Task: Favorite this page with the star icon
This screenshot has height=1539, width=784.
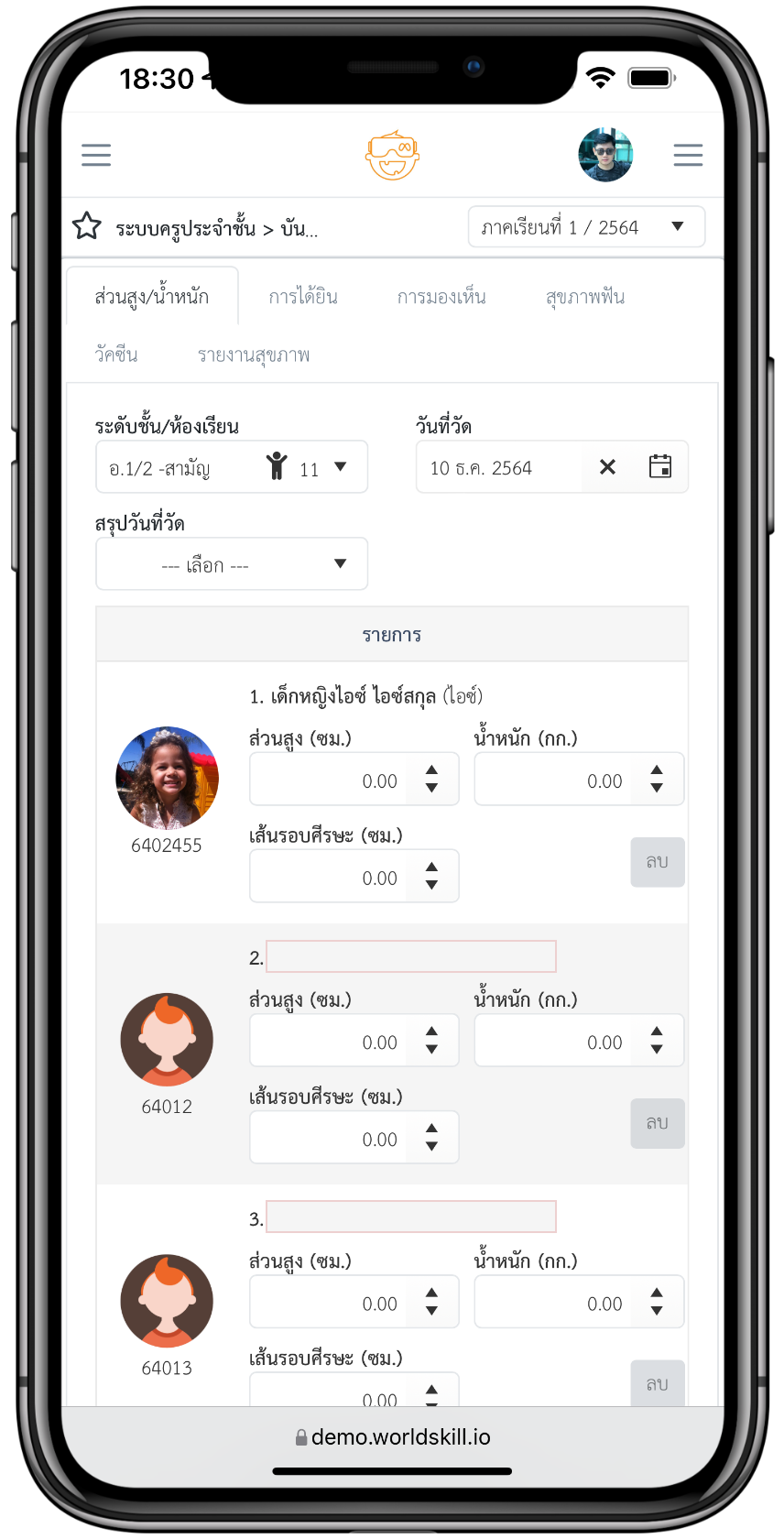Action: 87,226
